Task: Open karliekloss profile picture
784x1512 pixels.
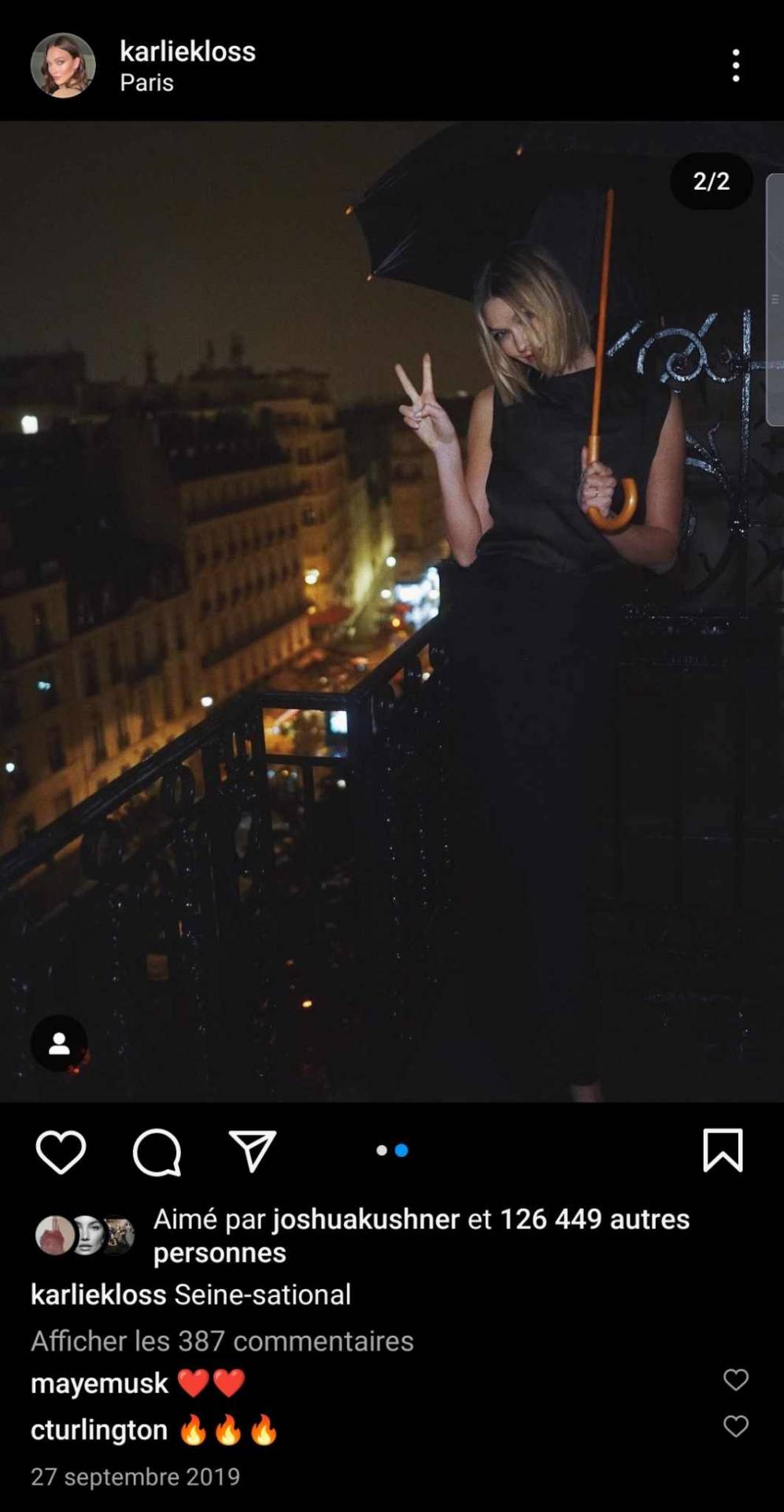Action: [63, 65]
